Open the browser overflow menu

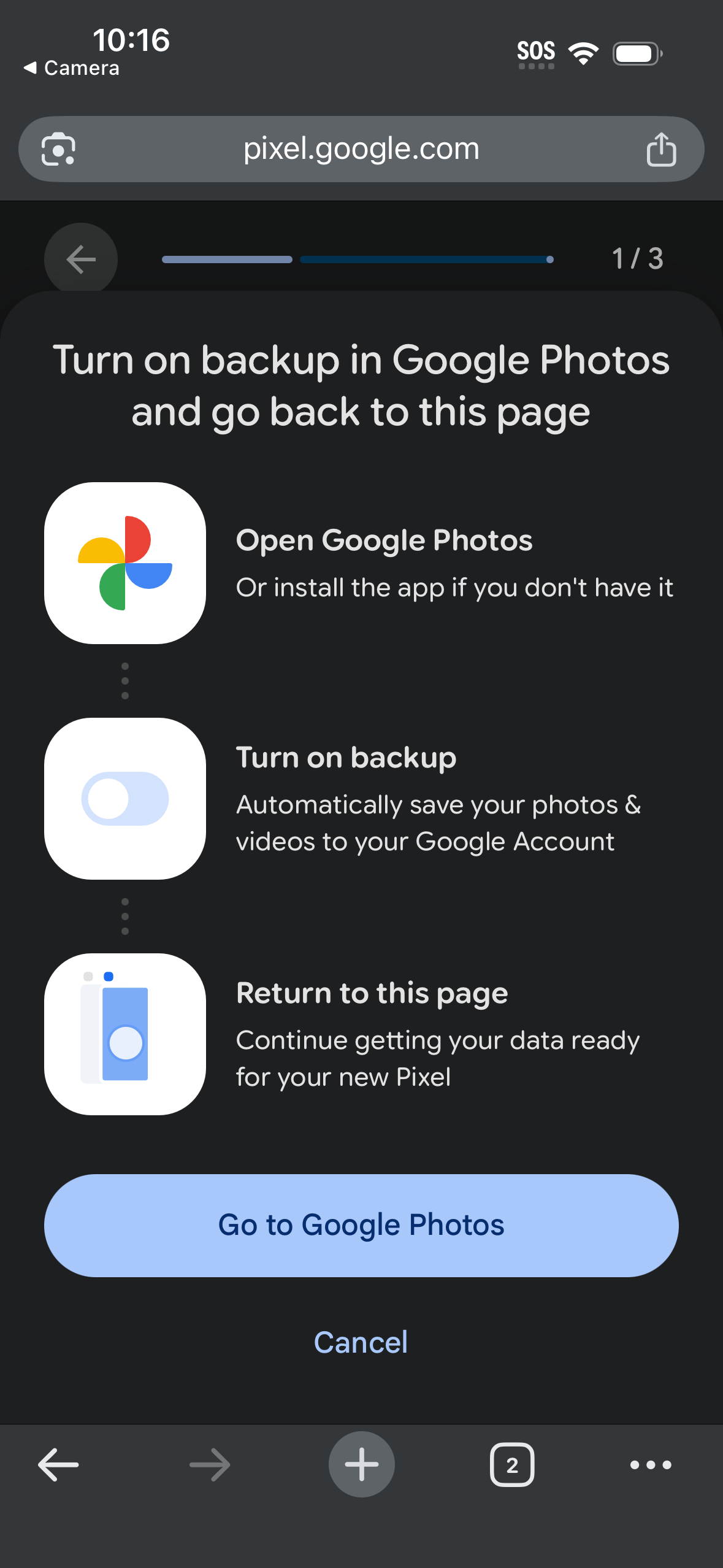click(x=651, y=1464)
